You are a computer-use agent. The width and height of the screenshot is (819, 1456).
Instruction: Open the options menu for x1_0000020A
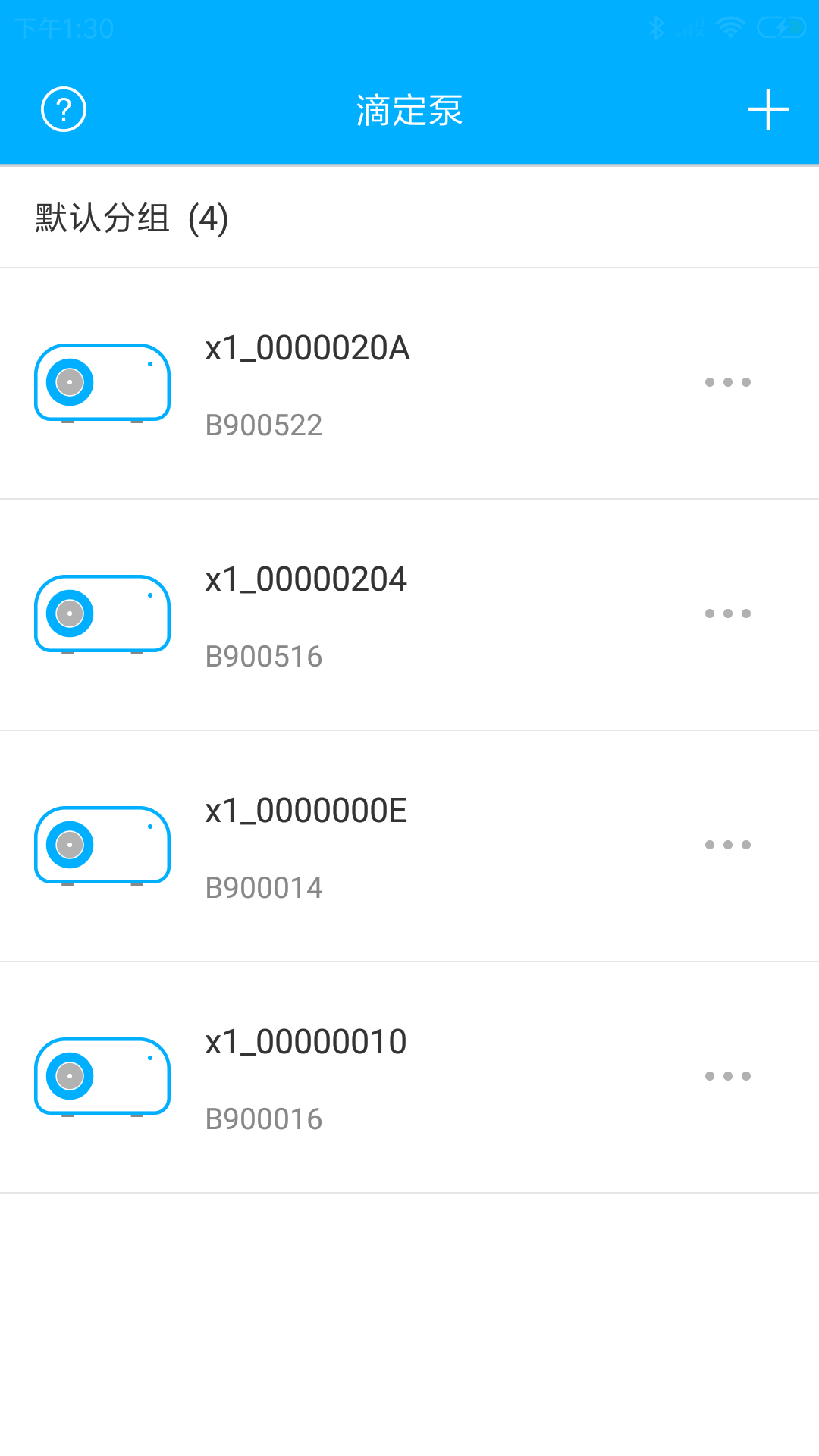point(728,383)
